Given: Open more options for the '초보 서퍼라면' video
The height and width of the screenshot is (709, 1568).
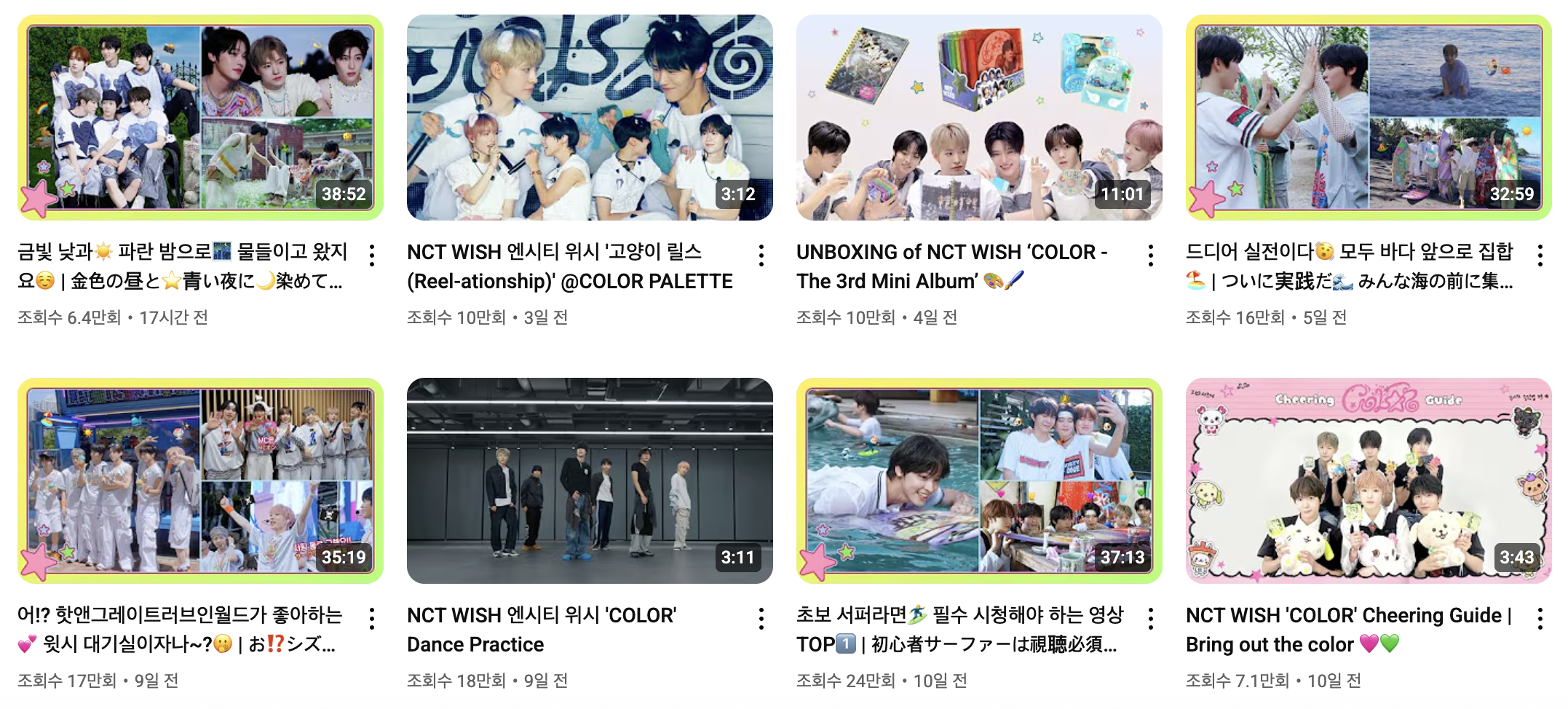Looking at the screenshot, I should [1151, 619].
